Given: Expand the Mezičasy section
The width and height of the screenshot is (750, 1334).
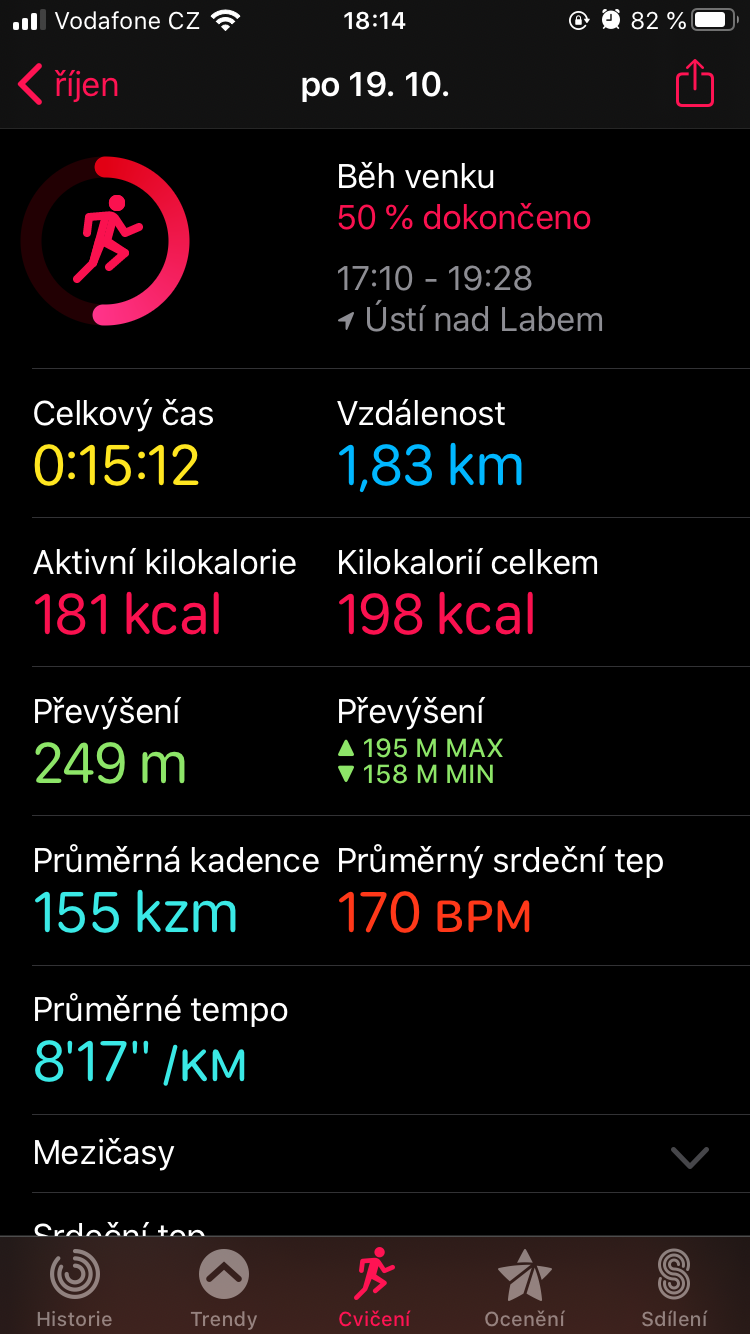Looking at the screenshot, I should point(375,1153).
